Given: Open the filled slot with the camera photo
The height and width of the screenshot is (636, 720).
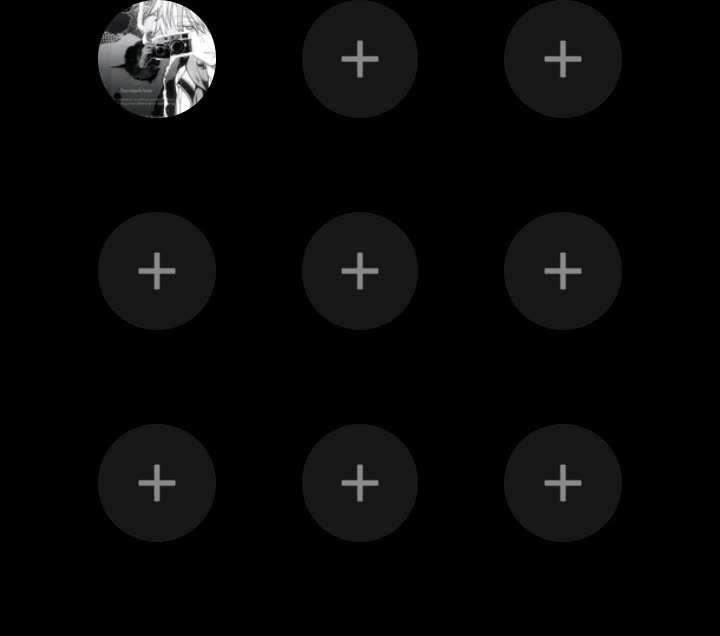Looking at the screenshot, I should point(157,59).
